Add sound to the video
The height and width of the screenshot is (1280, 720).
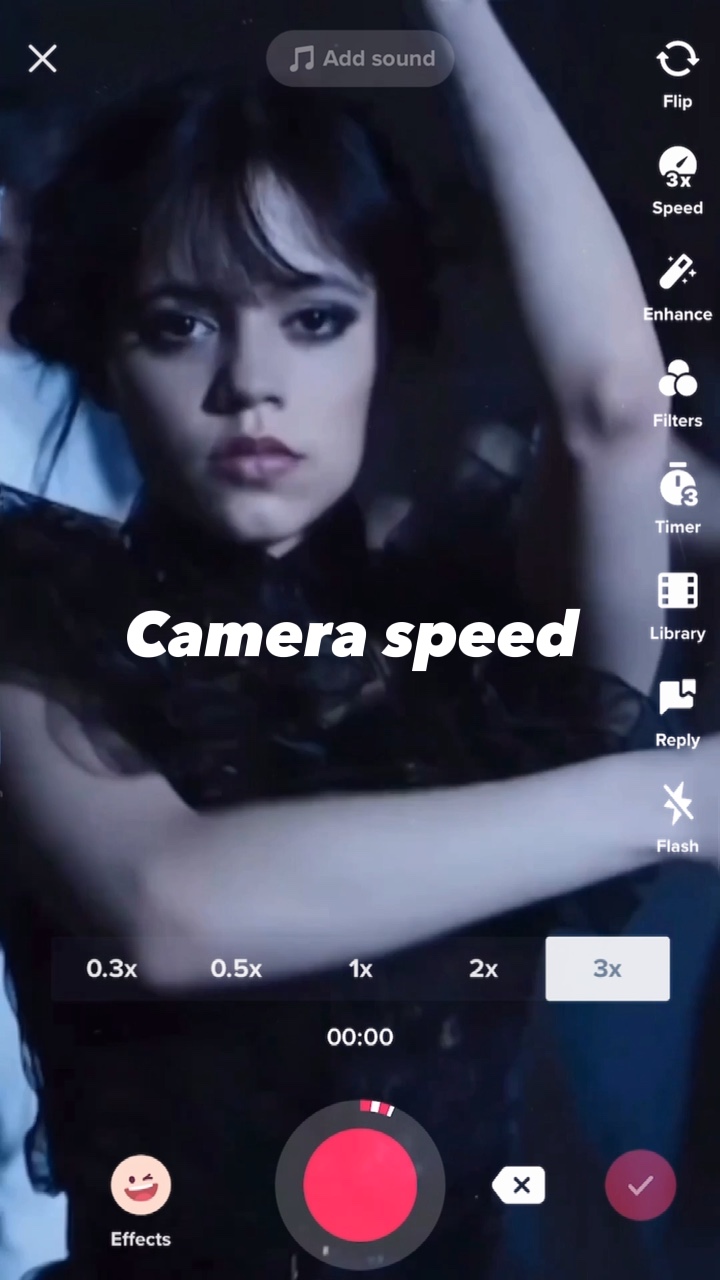360,59
